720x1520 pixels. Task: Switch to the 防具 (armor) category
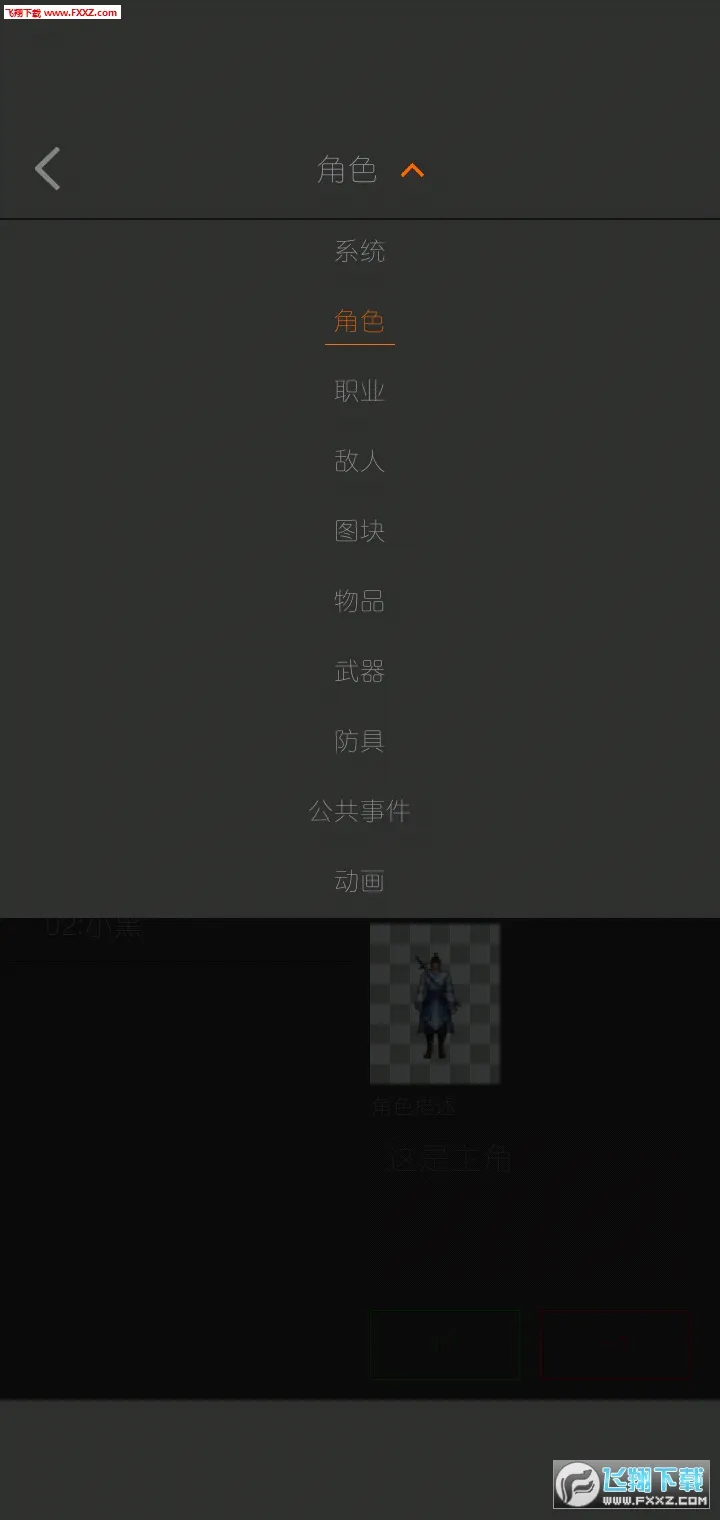[x=360, y=741]
